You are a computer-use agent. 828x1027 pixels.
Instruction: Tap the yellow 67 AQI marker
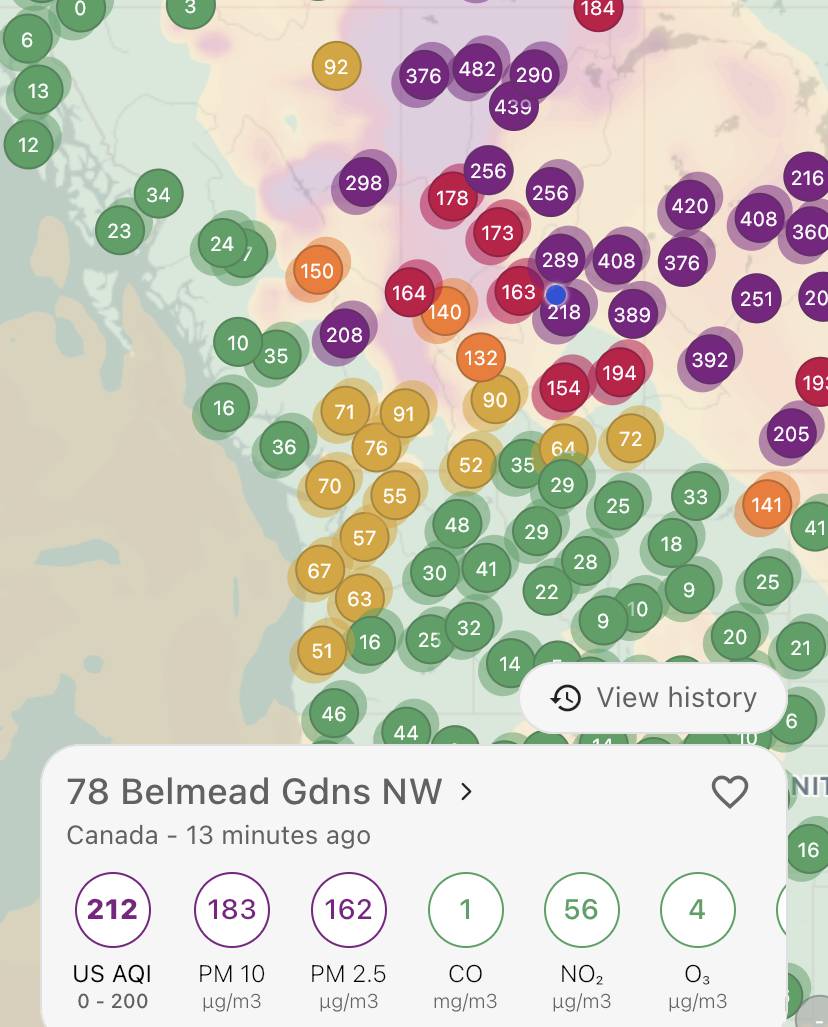pos(319,571)
